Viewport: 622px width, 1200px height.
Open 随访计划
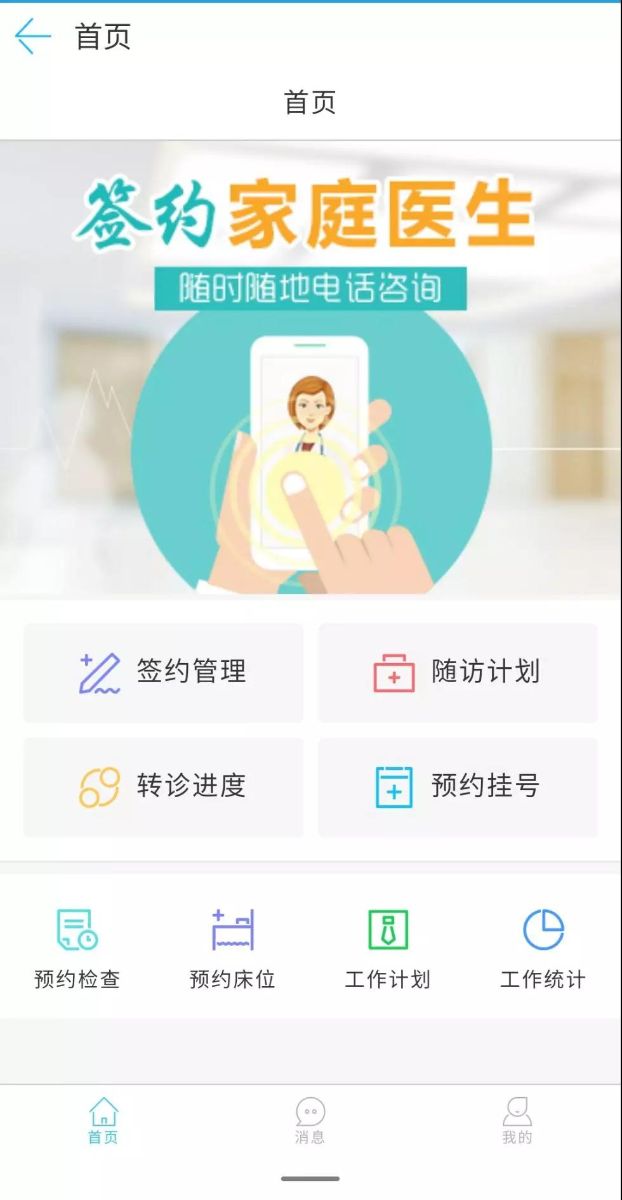click(x=457, y=672)
